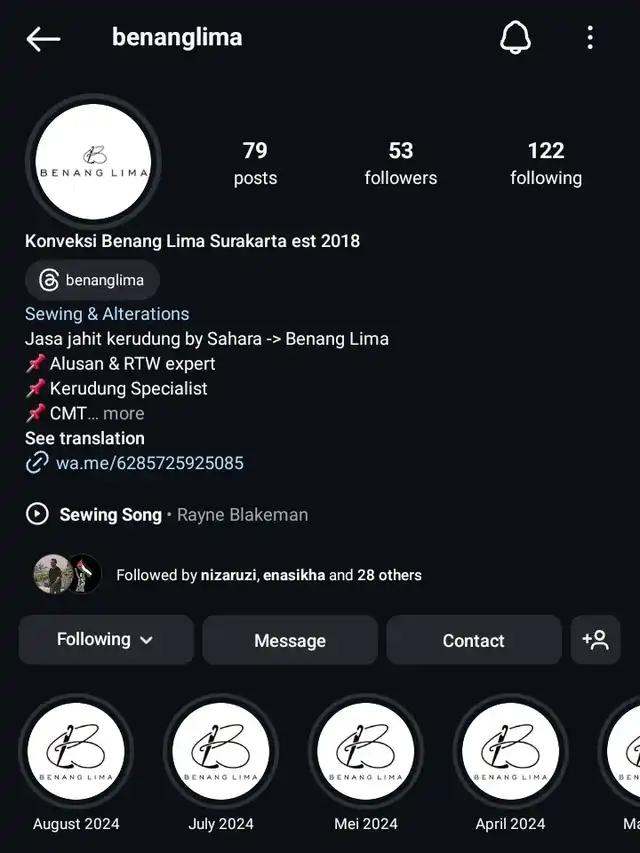Open the July 2024 highlight
The width and height of the screenshot is (640, 853).
click(x=221, y=752)
